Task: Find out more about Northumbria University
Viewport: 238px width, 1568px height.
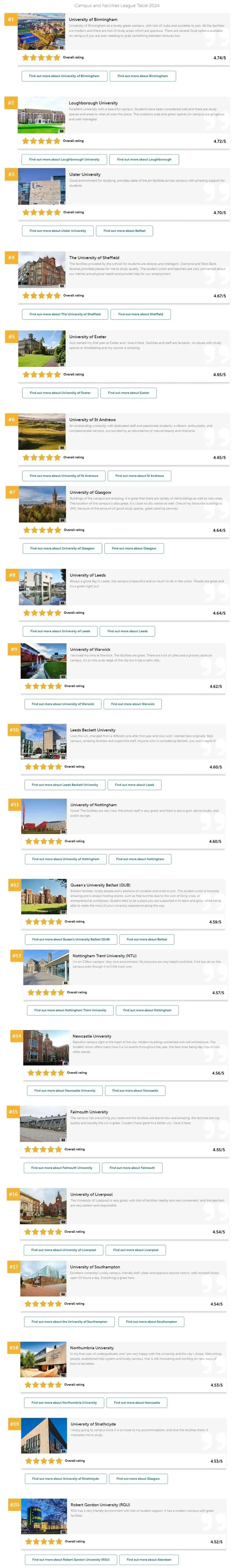Action: coord(64,1402)
